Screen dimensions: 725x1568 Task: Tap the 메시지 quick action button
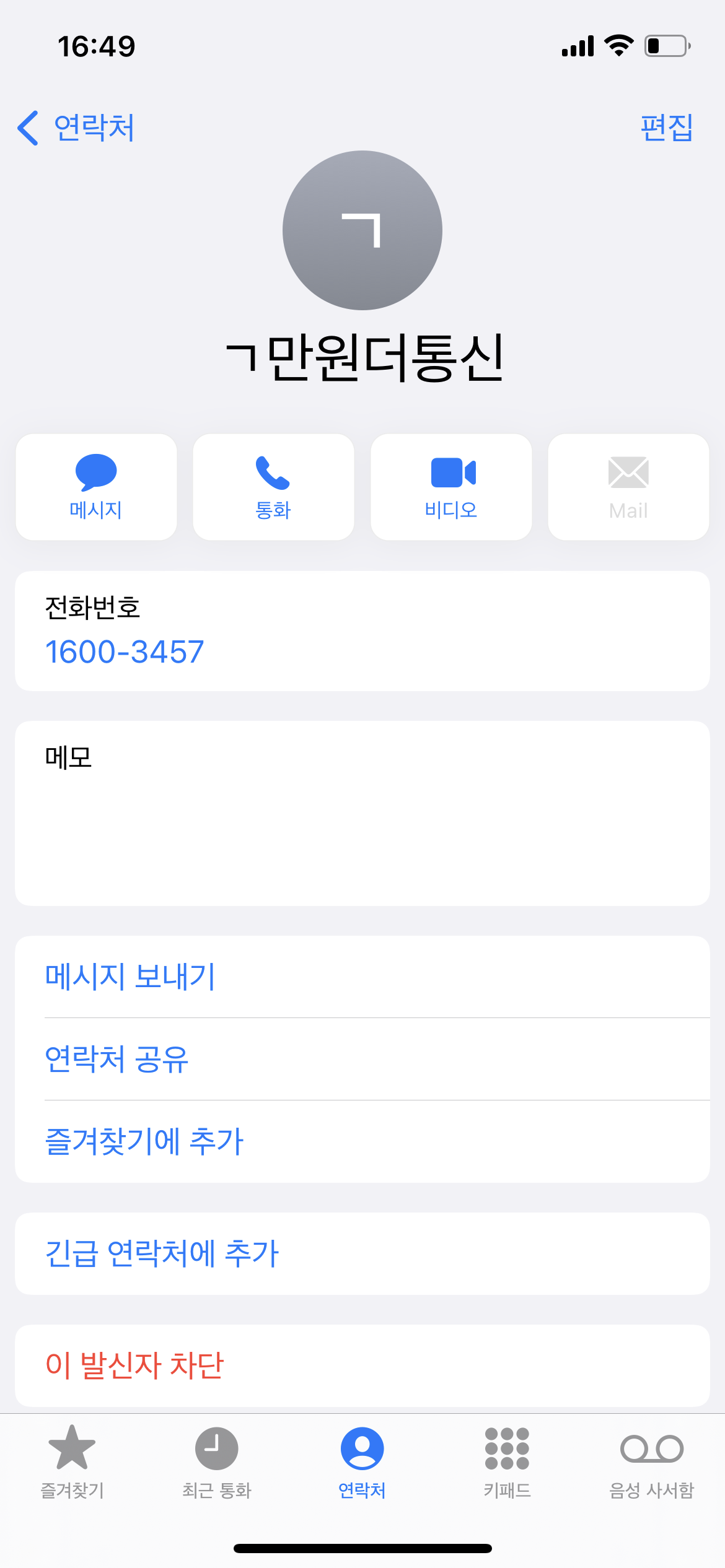pos(96,487)
